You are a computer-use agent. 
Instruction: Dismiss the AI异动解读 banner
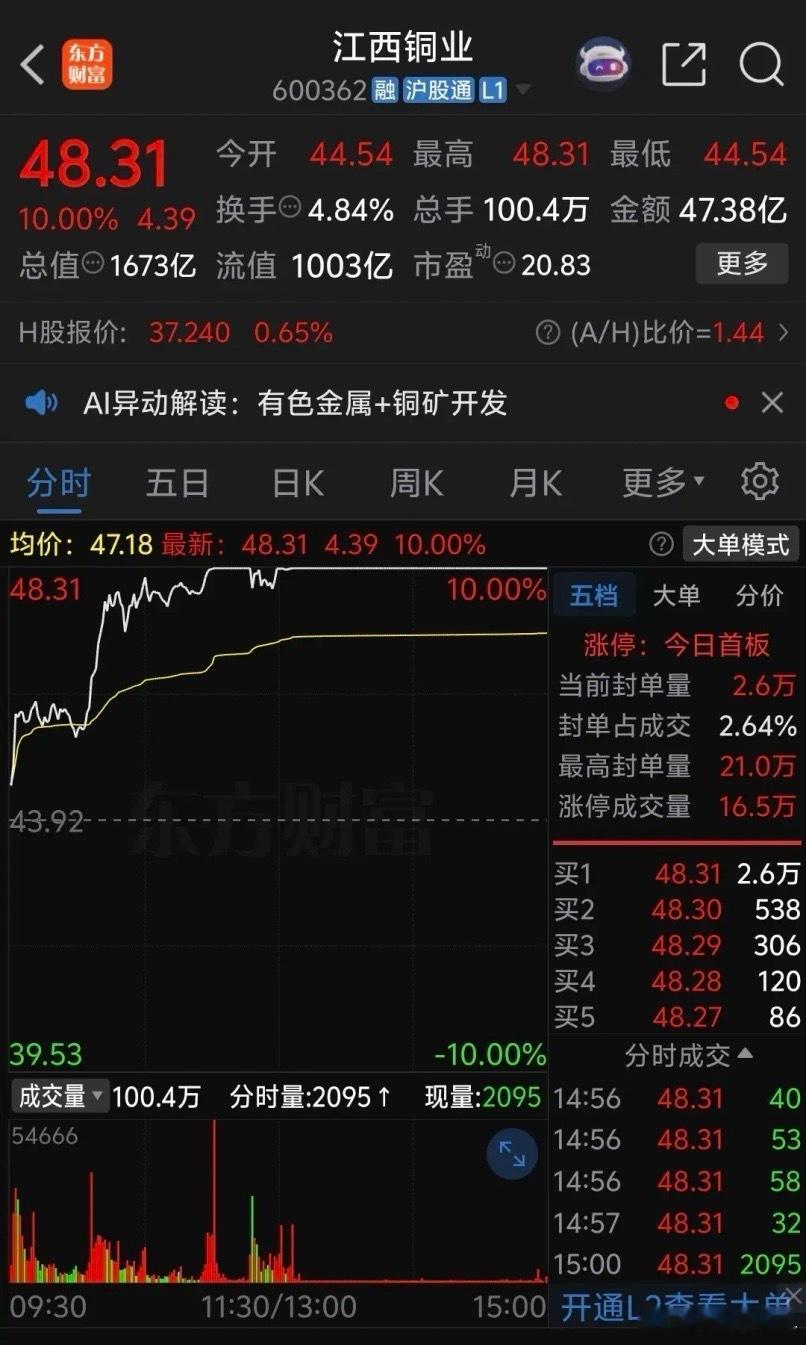point(772,403)
